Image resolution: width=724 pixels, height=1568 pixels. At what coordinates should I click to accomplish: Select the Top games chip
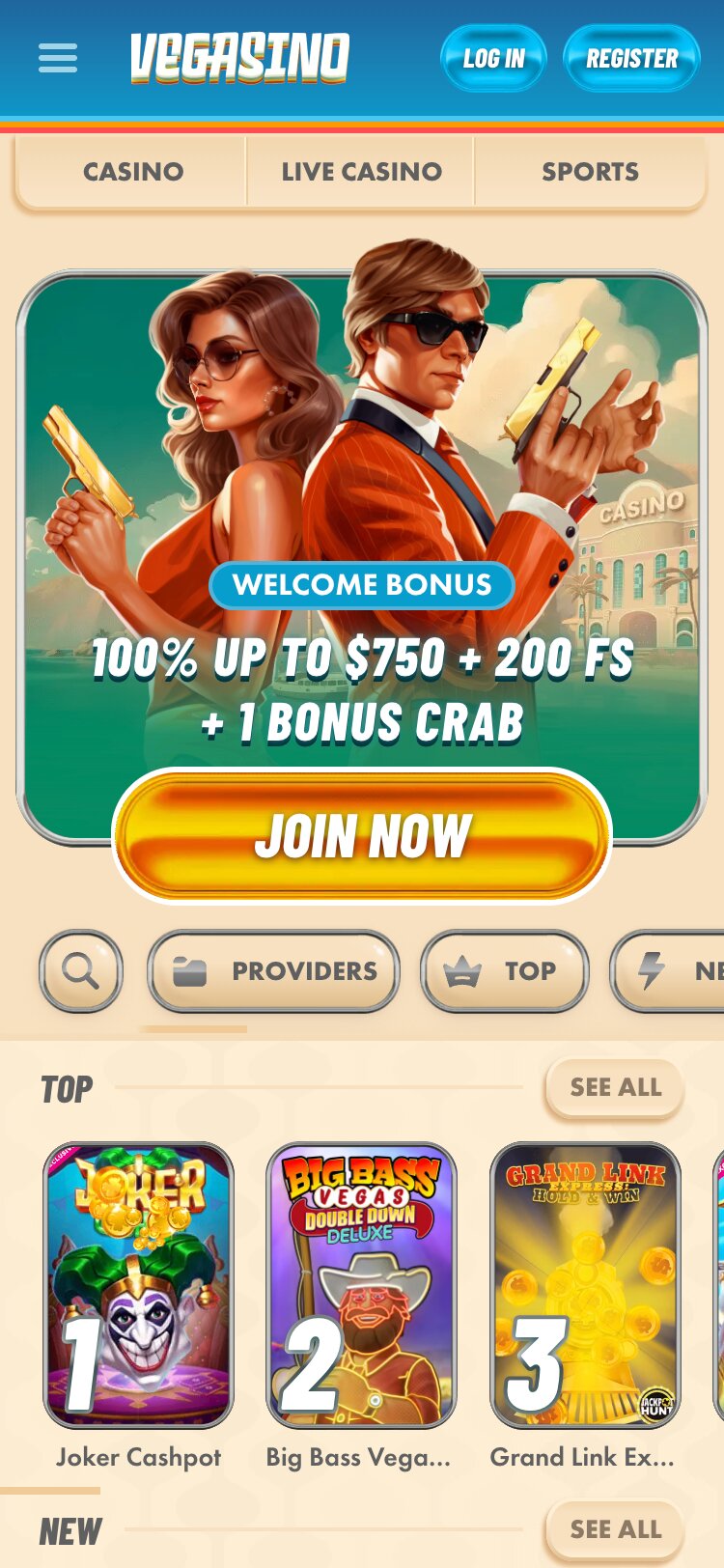click(504, 971)
